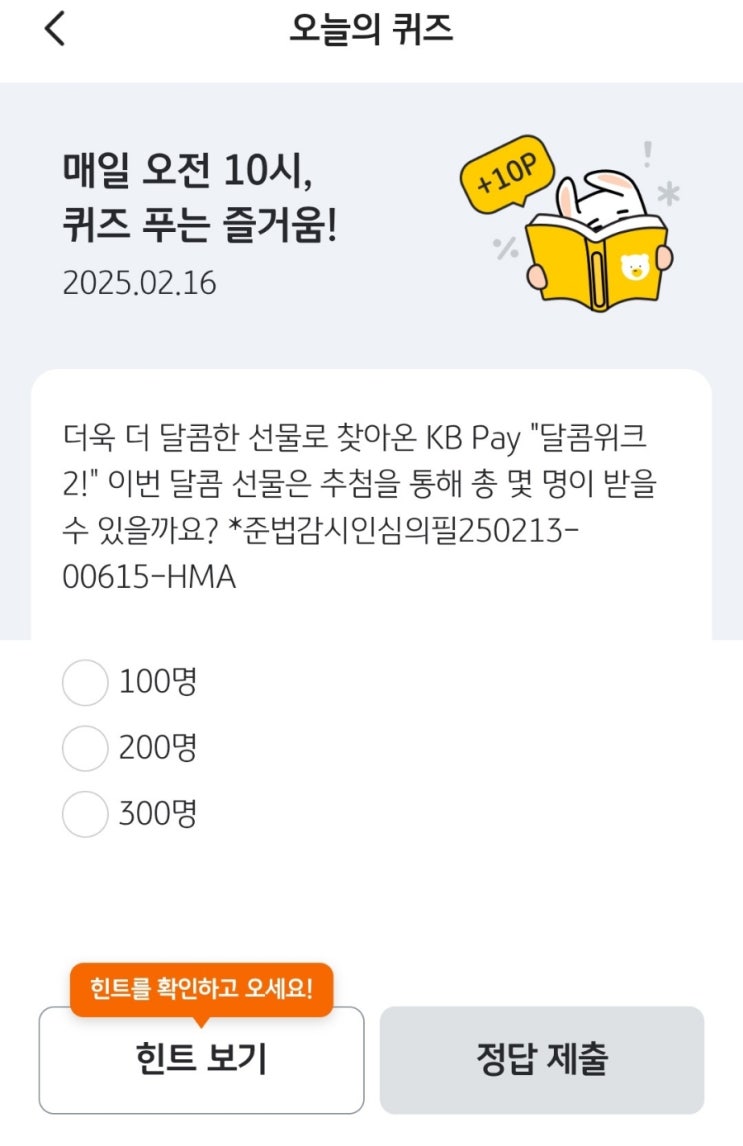The image size is (743, 1146).
Task: Open the hint with 힌트 보기
Action: pos(201,1059)
